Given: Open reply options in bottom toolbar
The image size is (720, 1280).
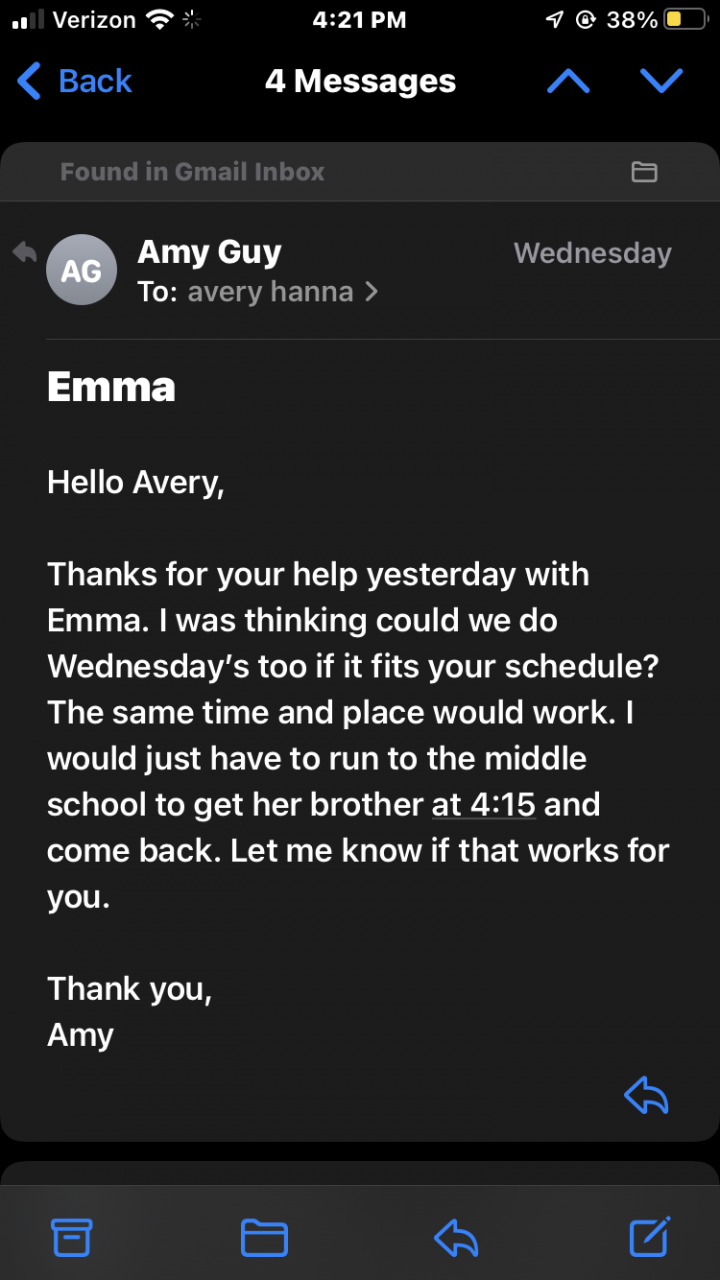Looking at the screenshot, I should pyautogui.click(x=456, y=1238).
